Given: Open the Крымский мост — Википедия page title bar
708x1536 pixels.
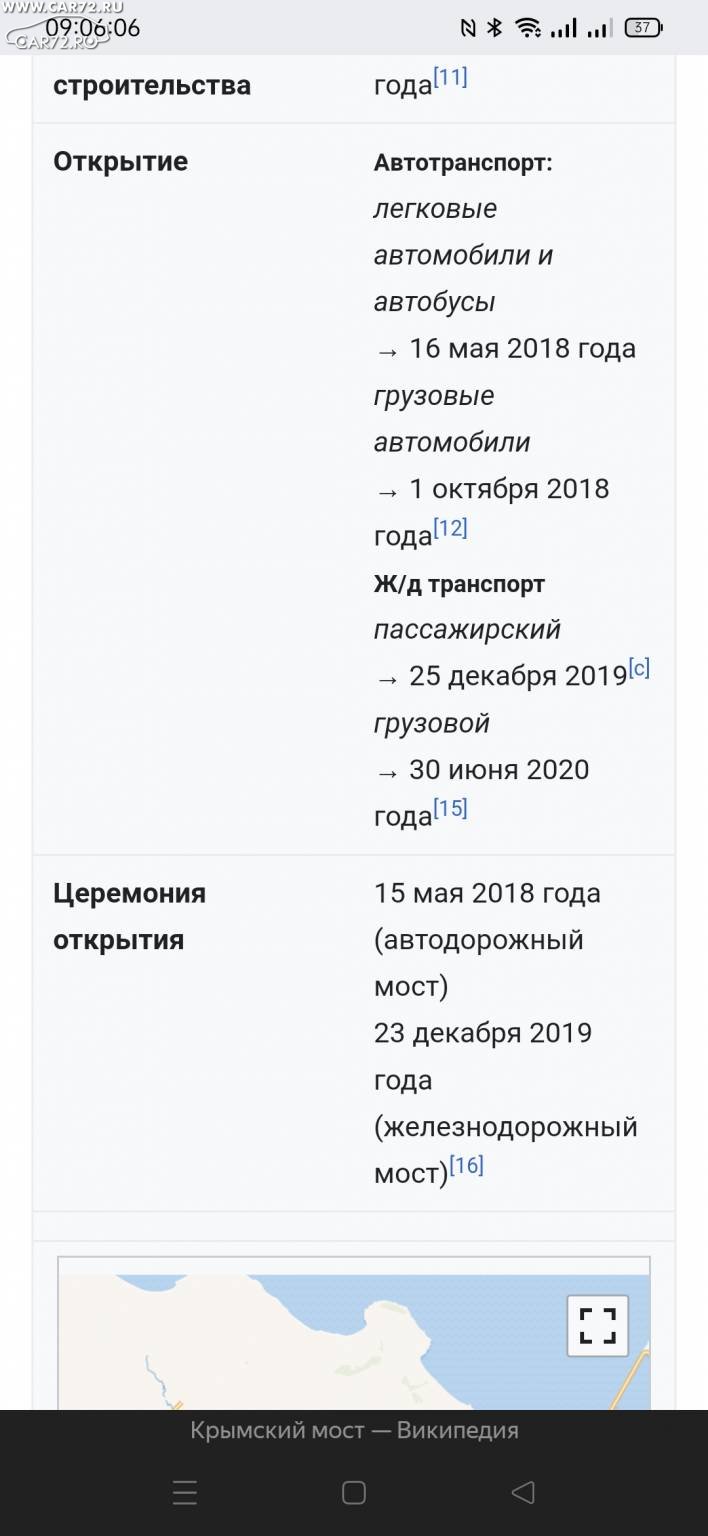Looking at the screenshot, I should click(x=354, y=1431).
